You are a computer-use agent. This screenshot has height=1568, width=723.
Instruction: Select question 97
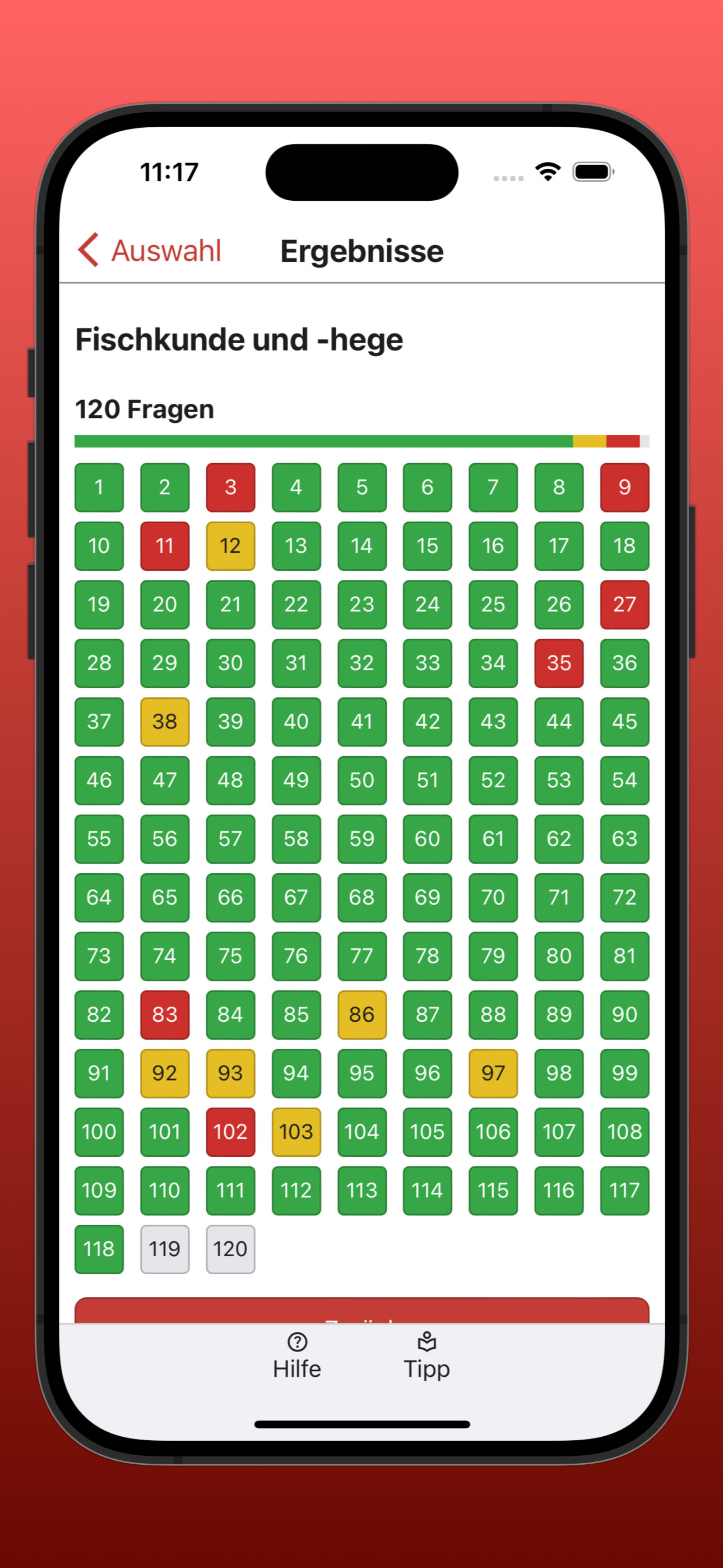(x=493, y=1072)
